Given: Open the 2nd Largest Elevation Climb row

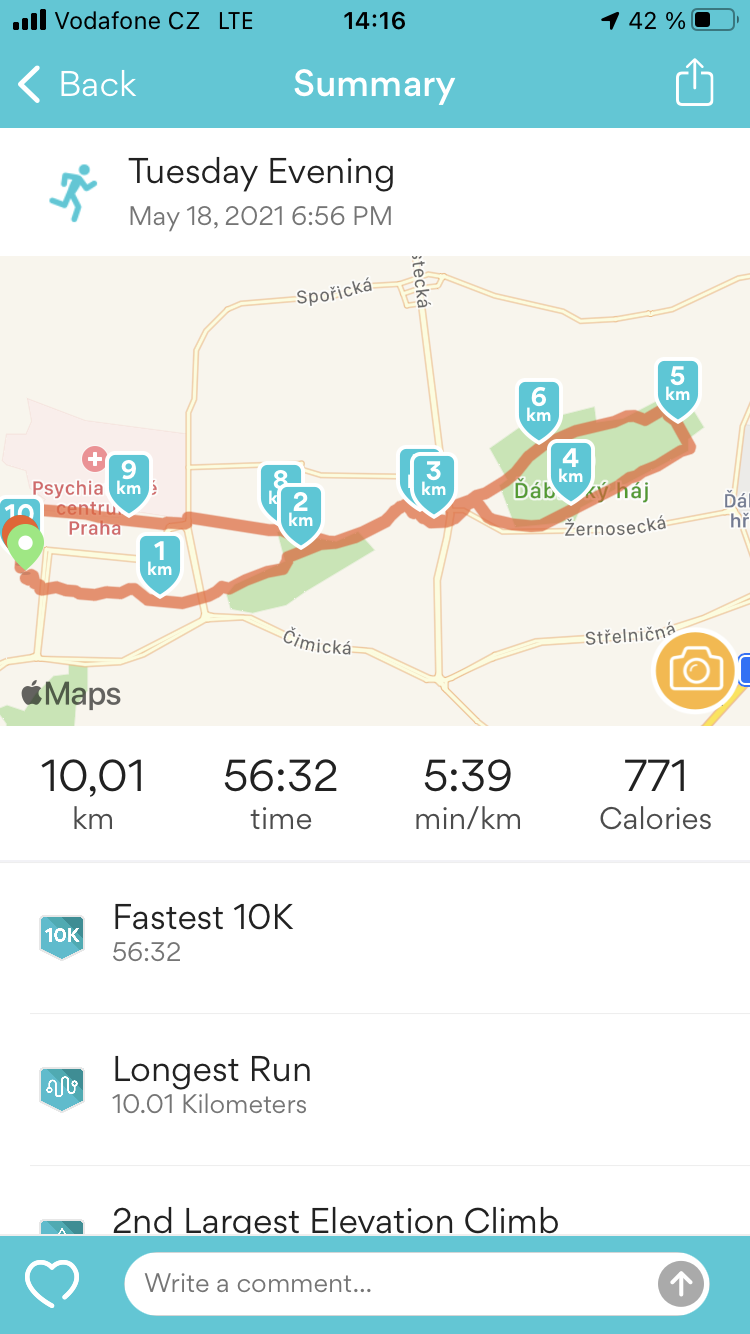Looking at the screenshot, I should pos(375,1203).
